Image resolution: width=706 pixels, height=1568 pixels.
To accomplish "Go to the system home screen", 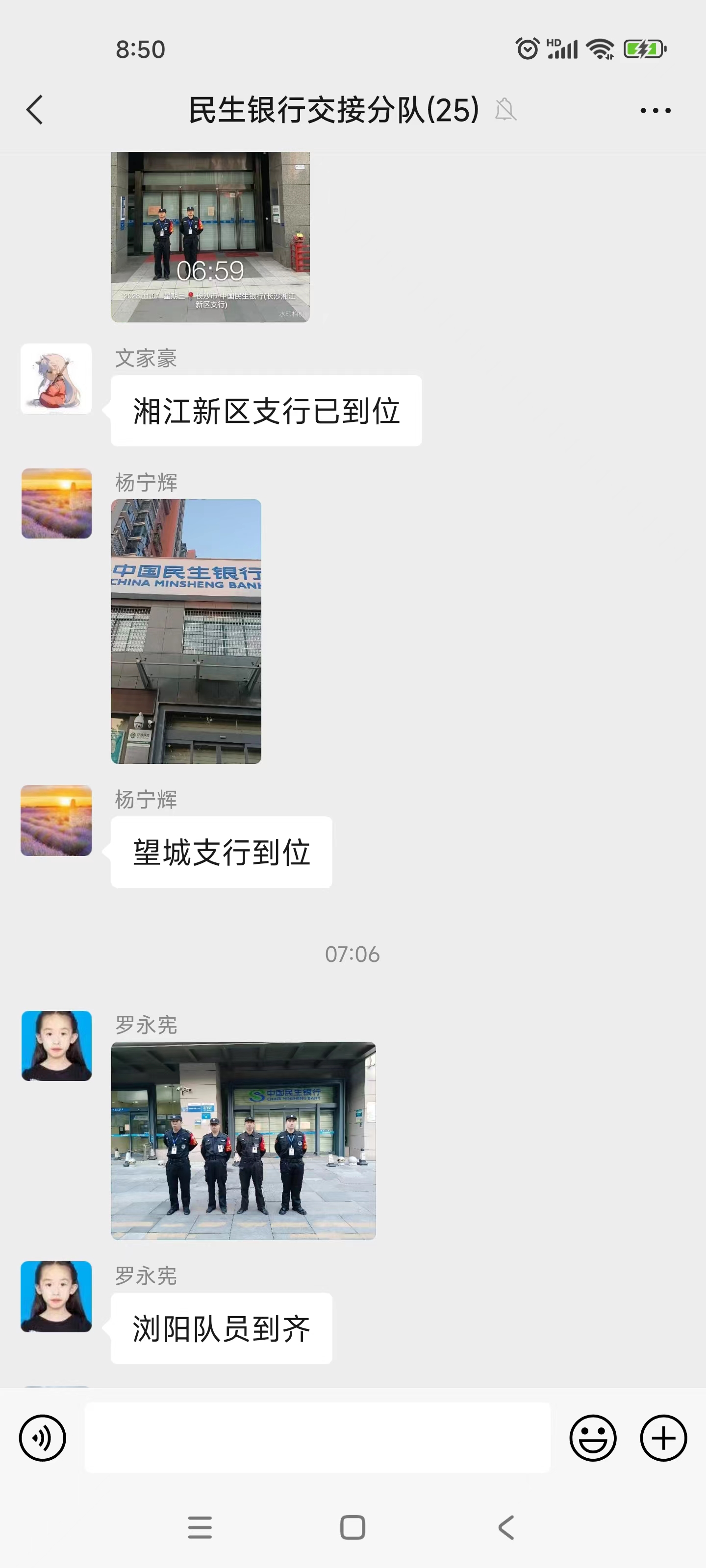I will [353, 1527].
